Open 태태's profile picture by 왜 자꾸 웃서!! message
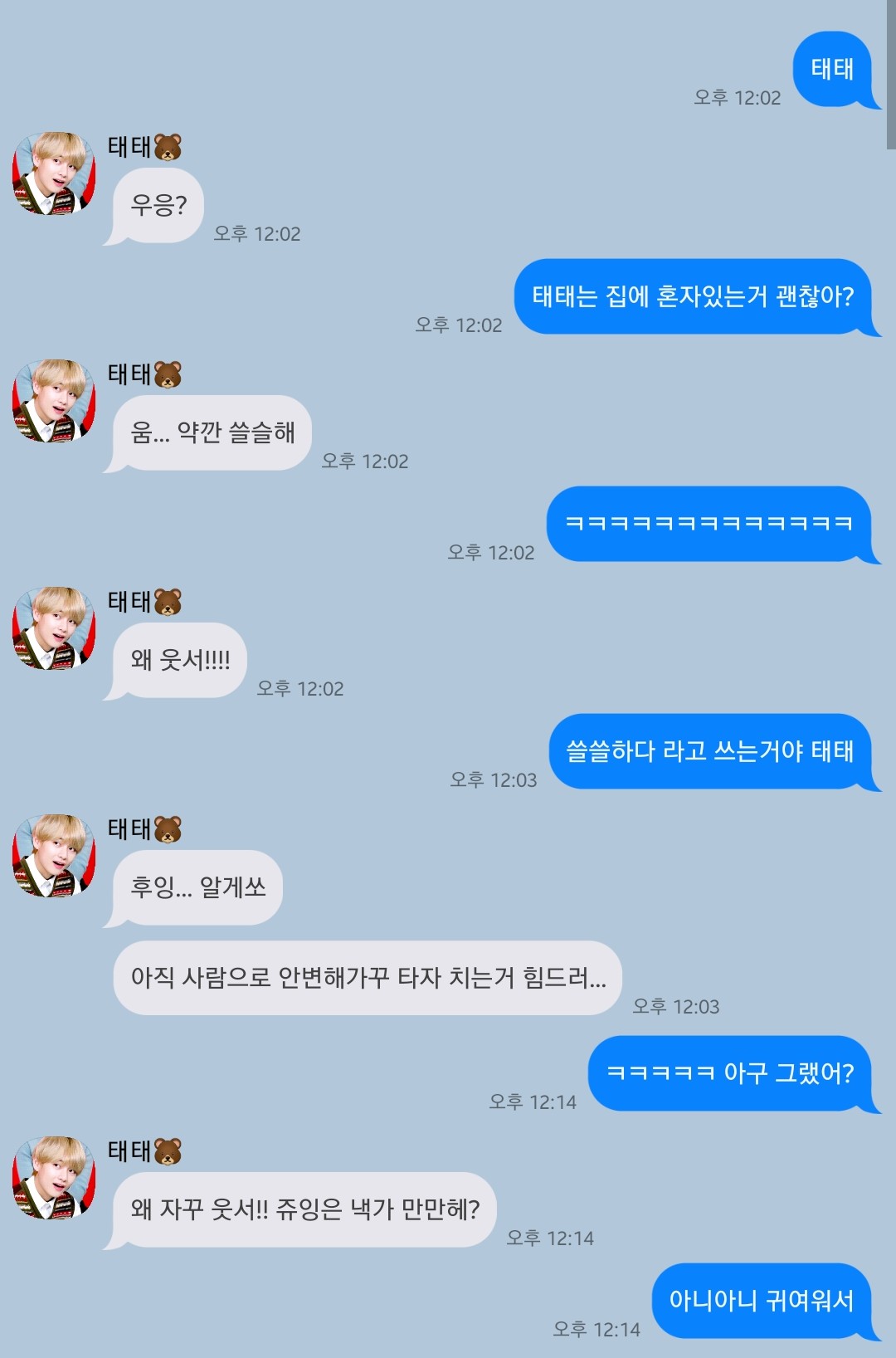 click(x=54, y=1178)
